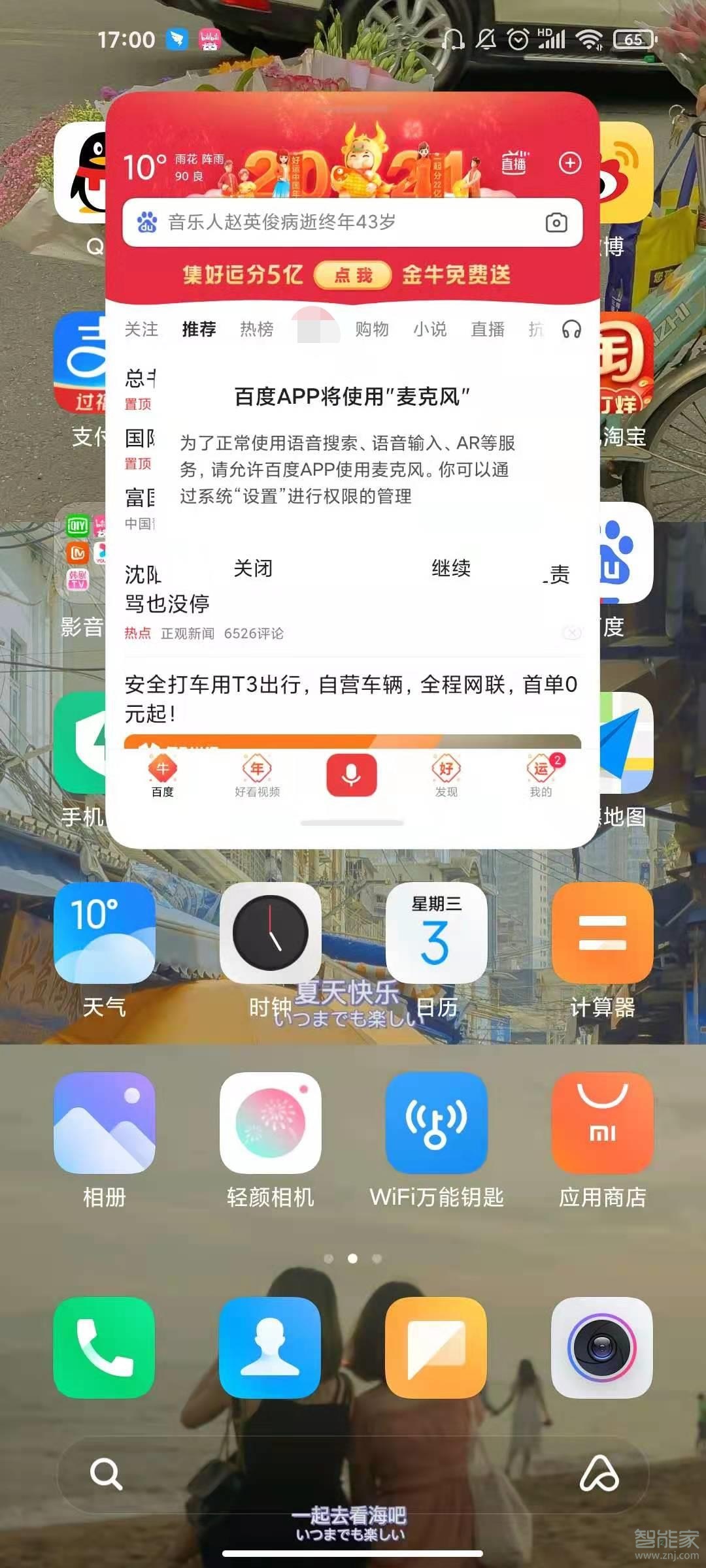Screen dimensions: 706x1568
Task: Tap 继续 to allow microphone use
Action: [450, 568]
